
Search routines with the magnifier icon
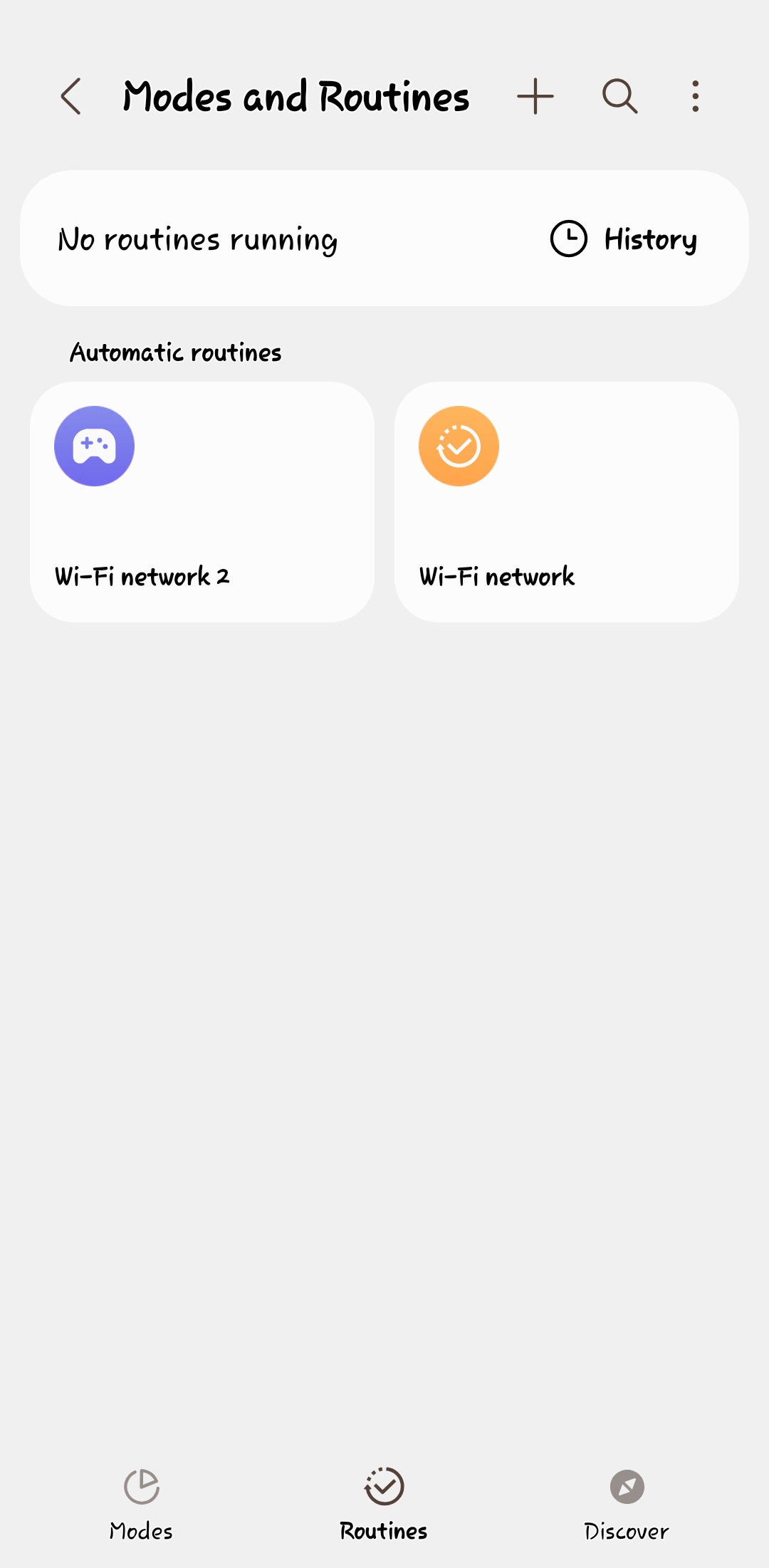619,97
